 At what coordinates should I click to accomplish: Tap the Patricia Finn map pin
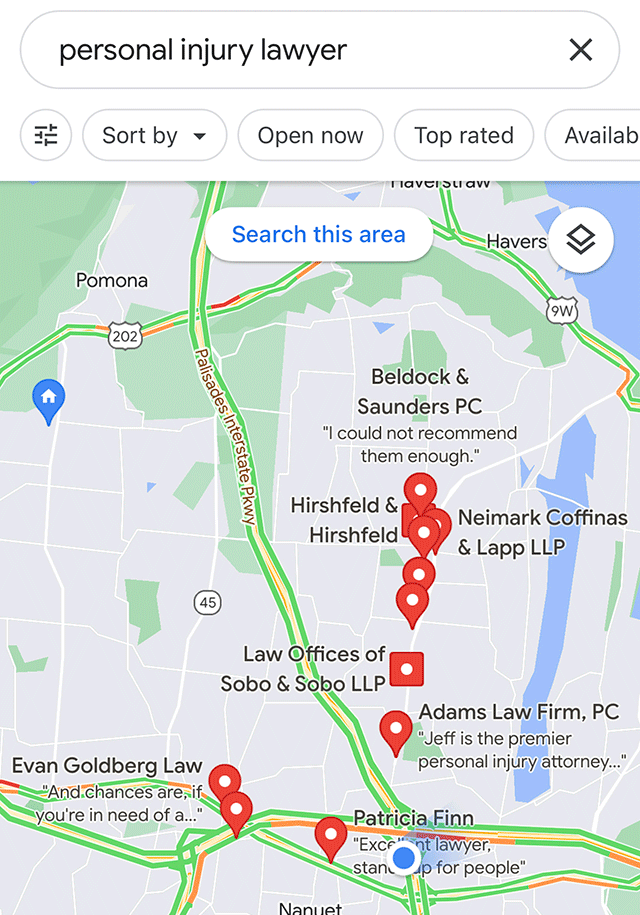point(331,835)
